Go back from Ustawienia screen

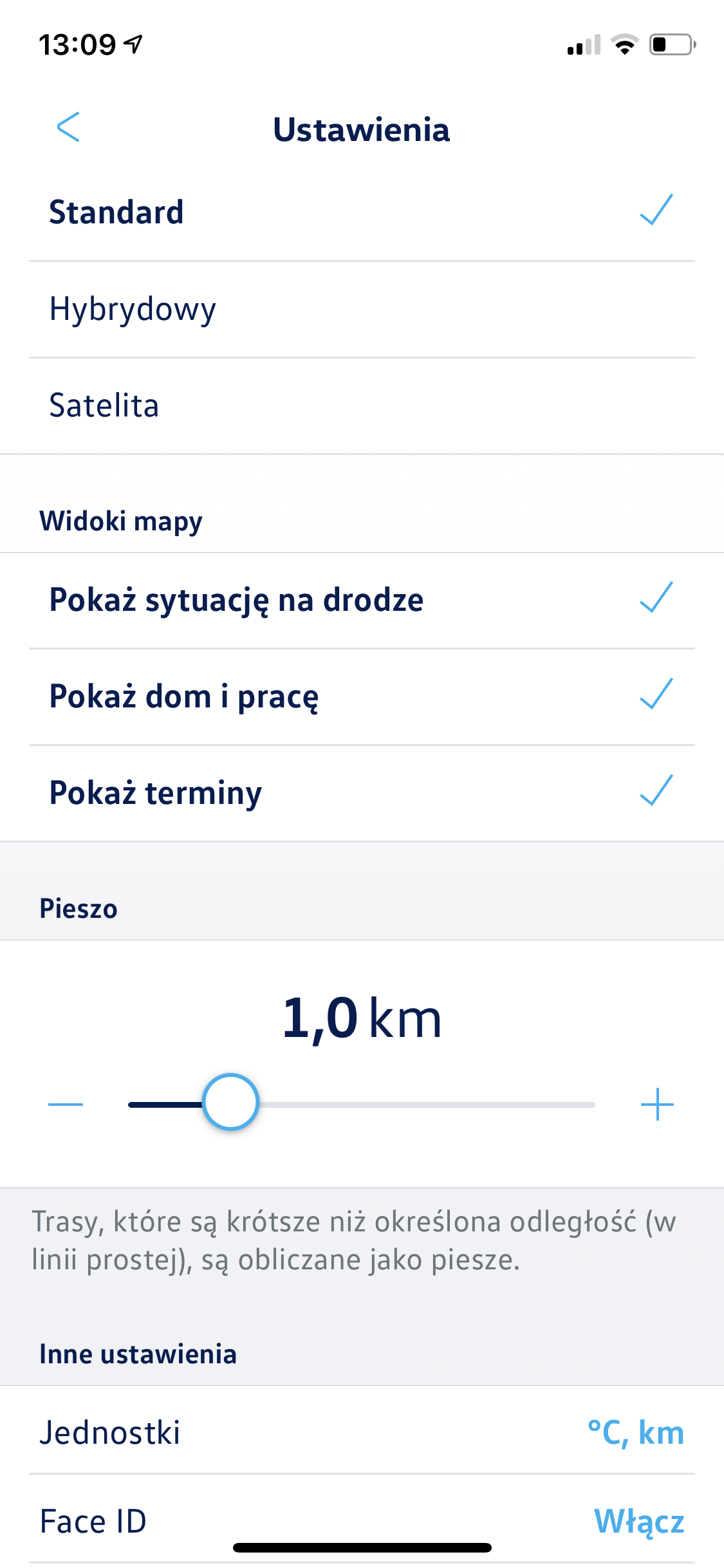(68, 127)
